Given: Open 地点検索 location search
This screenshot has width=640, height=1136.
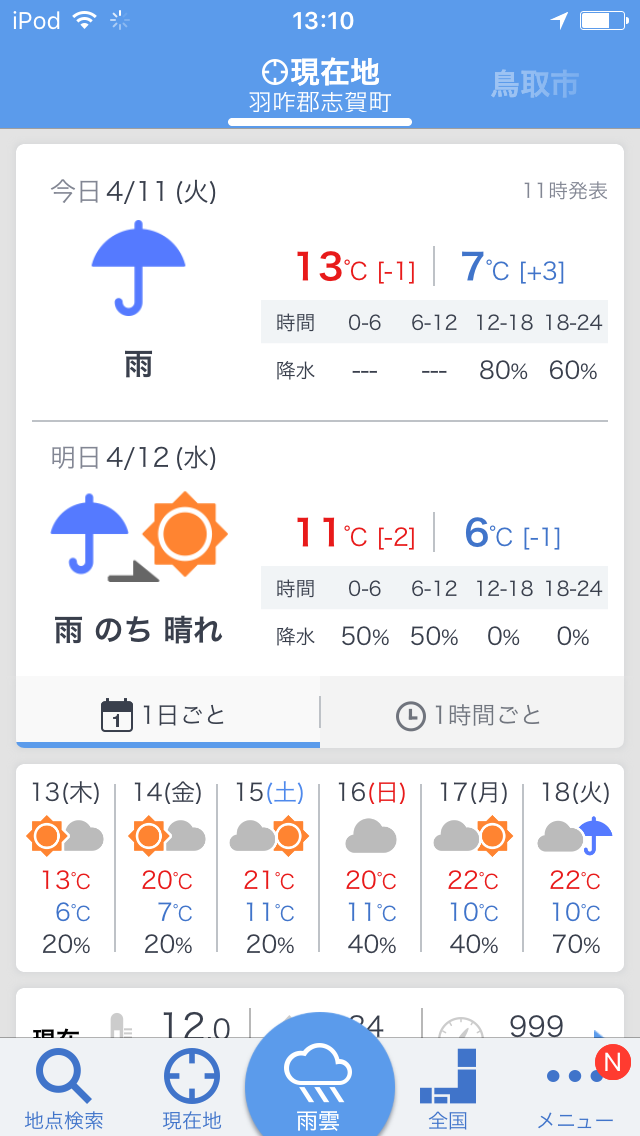Looking at the screenshot, I should (x=64, y=1087).
